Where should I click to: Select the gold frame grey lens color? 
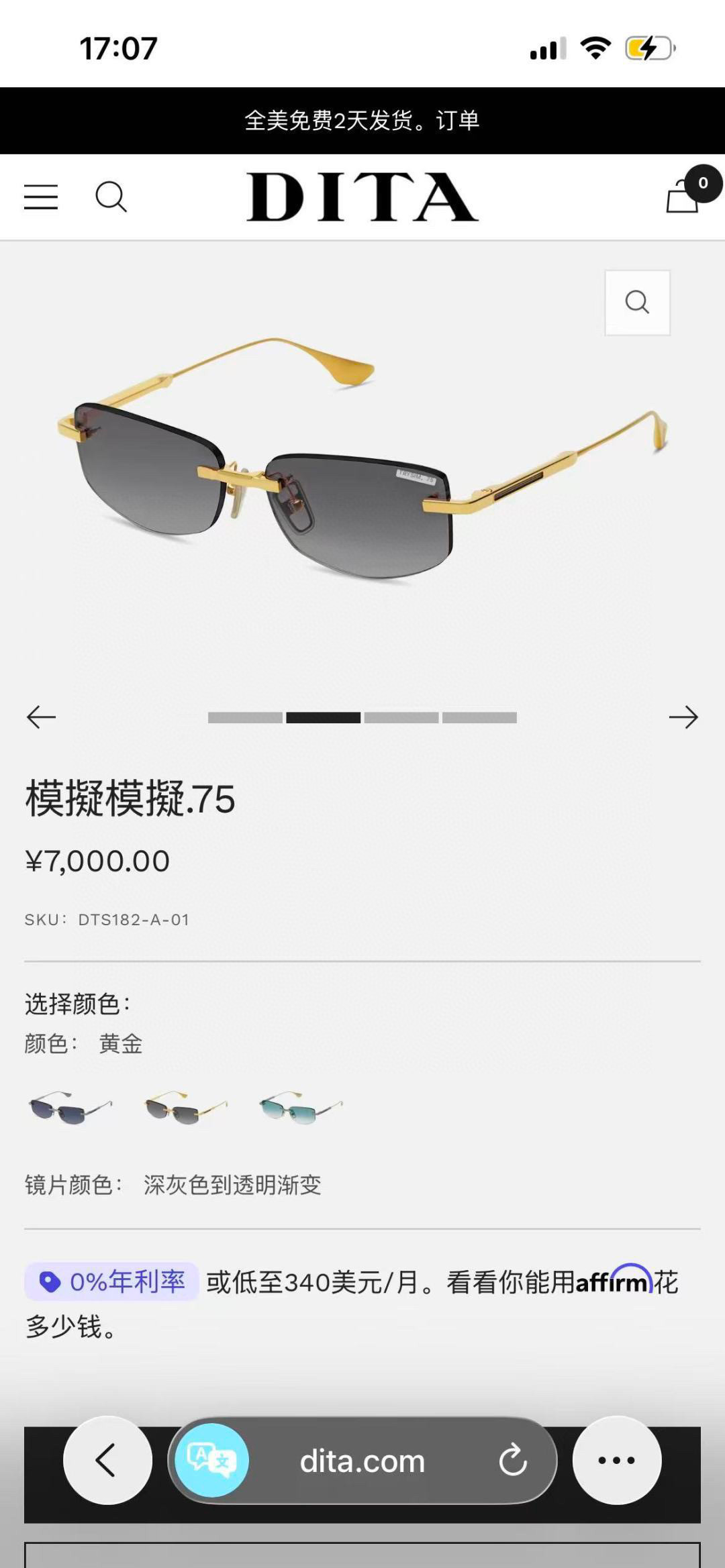click(186, 1108)
